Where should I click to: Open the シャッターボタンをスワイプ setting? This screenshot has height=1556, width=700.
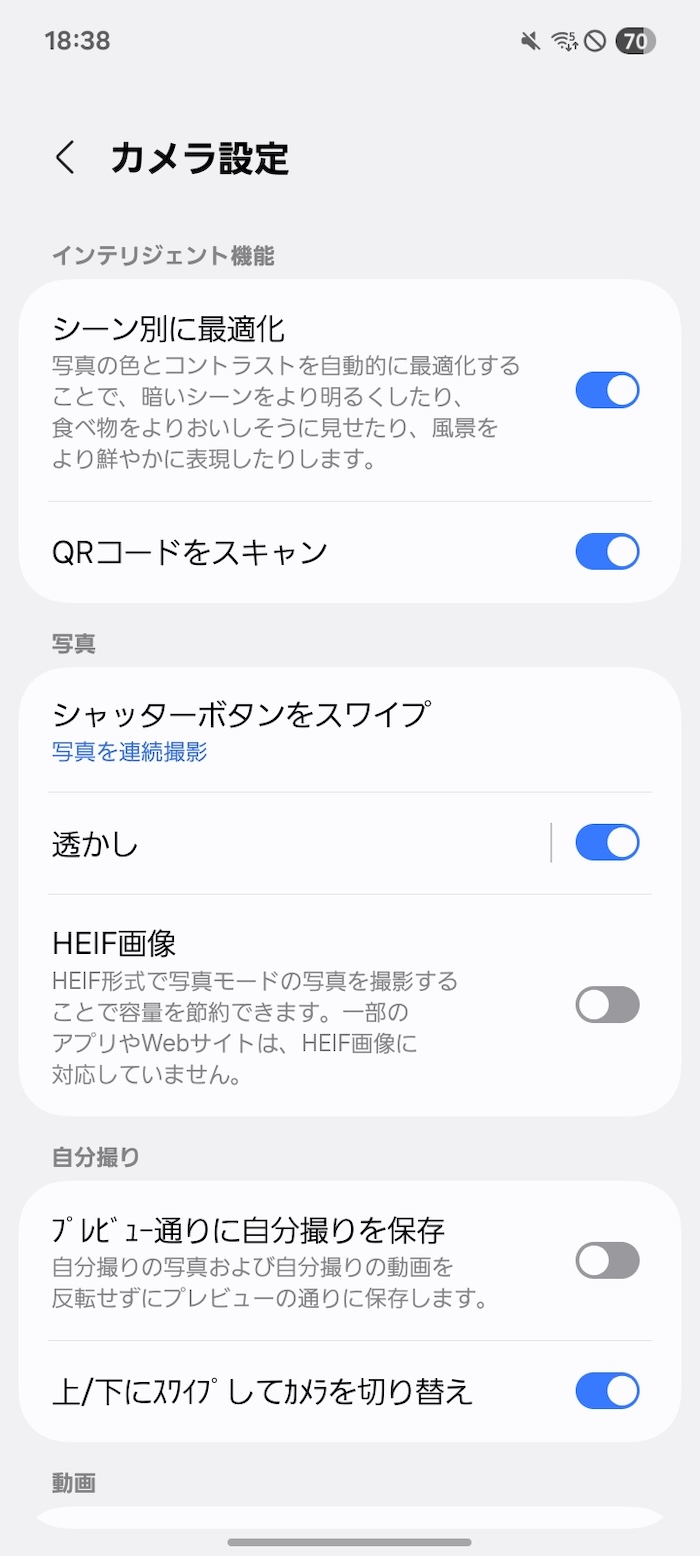(x=350, y=731)
